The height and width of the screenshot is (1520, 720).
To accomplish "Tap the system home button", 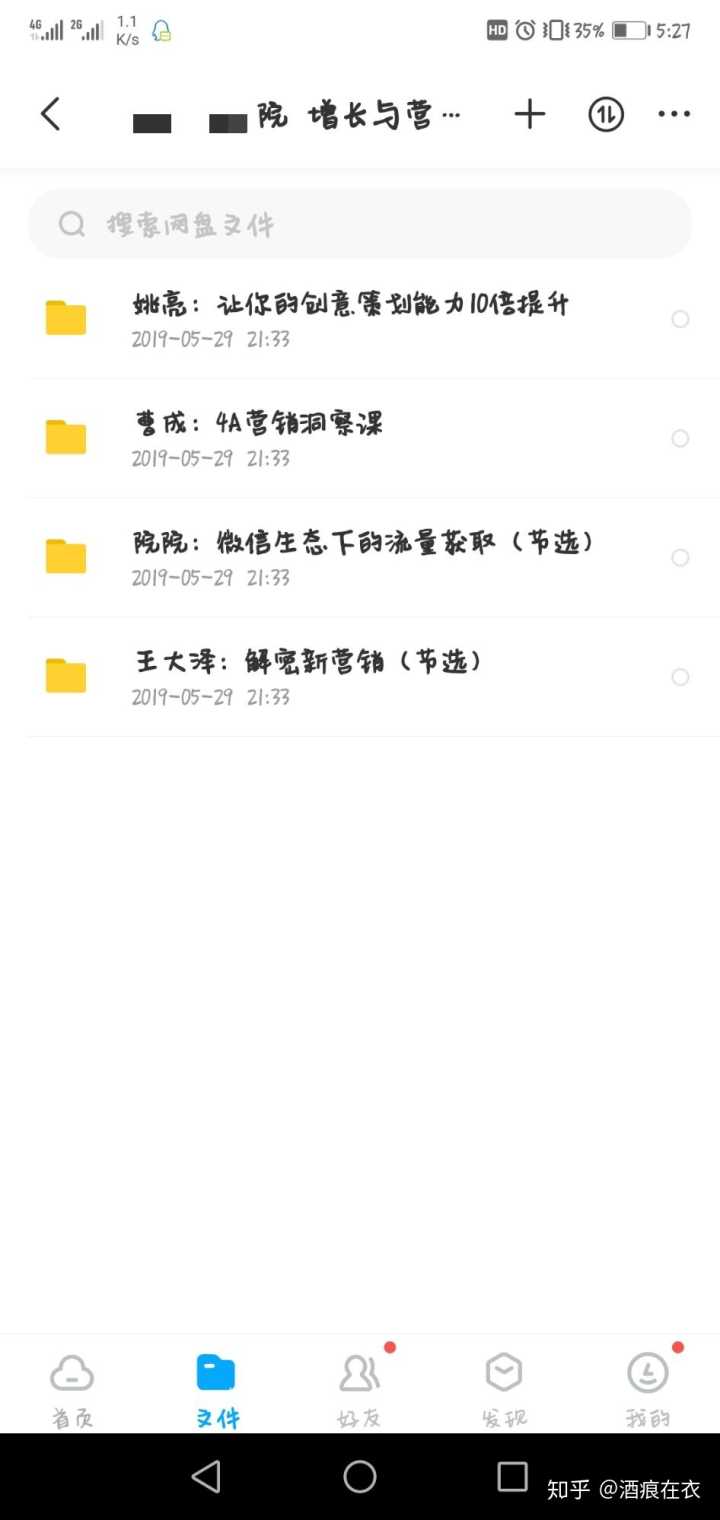I will click(360, 1476).
